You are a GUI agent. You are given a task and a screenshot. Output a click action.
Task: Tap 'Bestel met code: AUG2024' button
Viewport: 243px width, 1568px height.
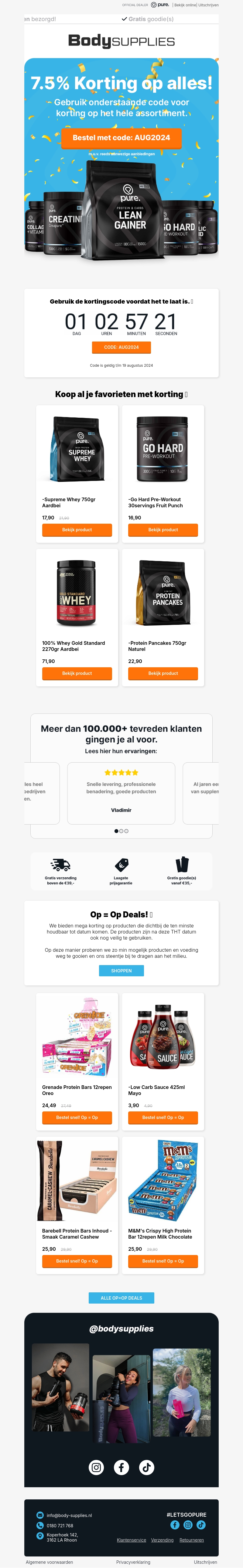(x=121, y=138)
